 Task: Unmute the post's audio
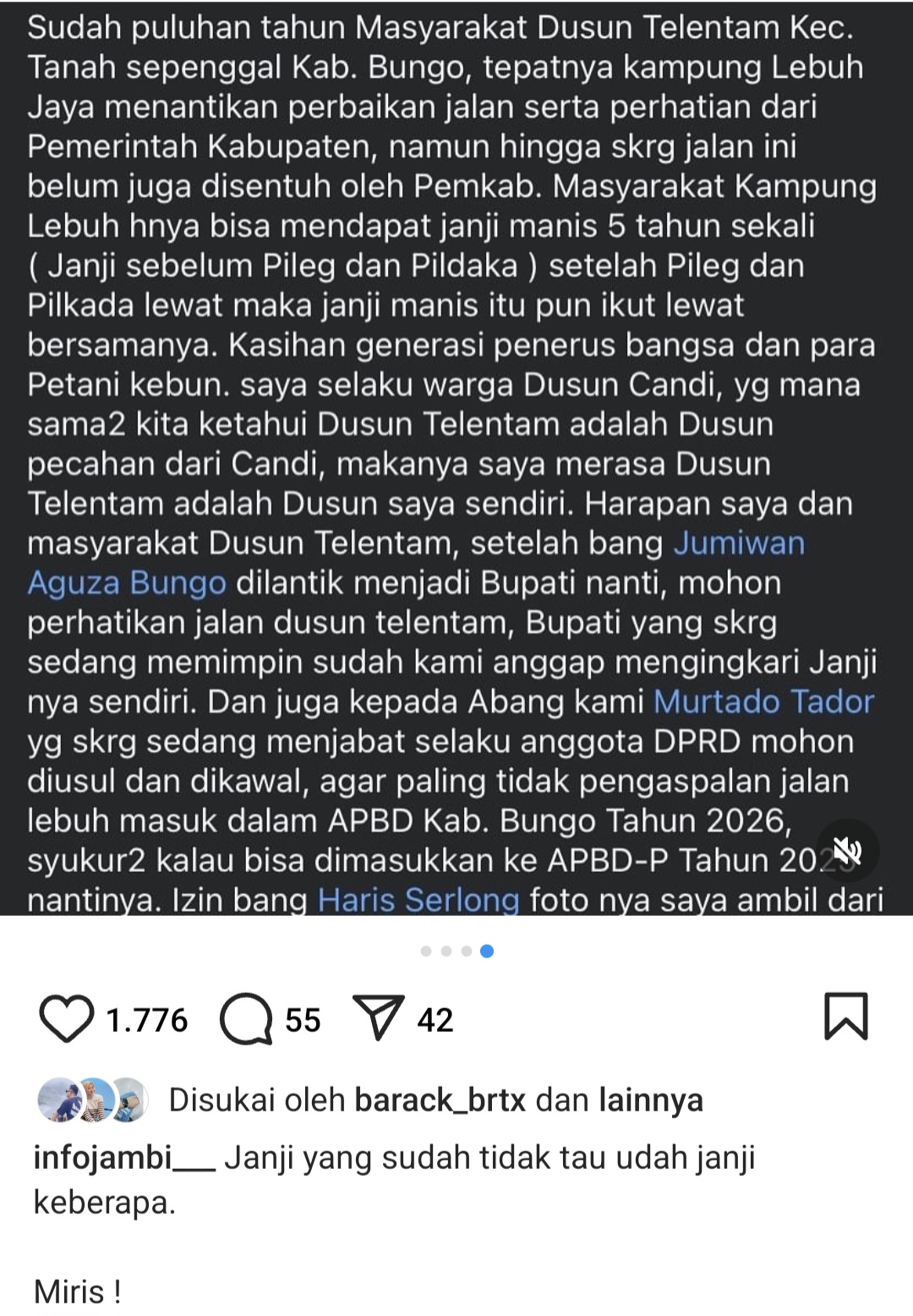(846, 851)
